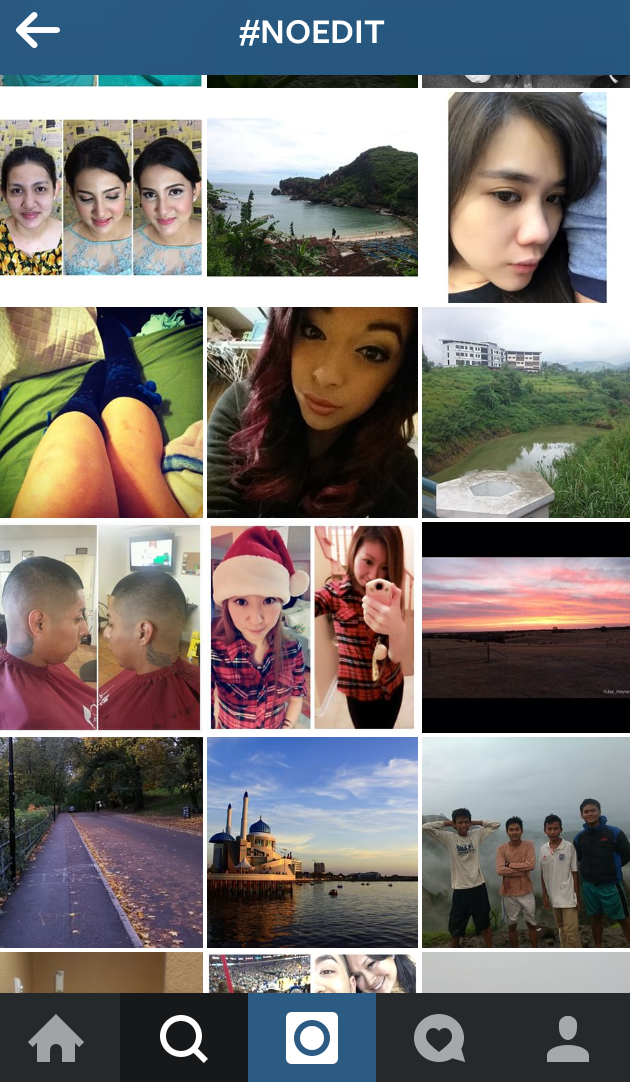This screenshot has height=1082, width=630.
Task: Open the makeup before-and-after photo
Action: (101, 197)
